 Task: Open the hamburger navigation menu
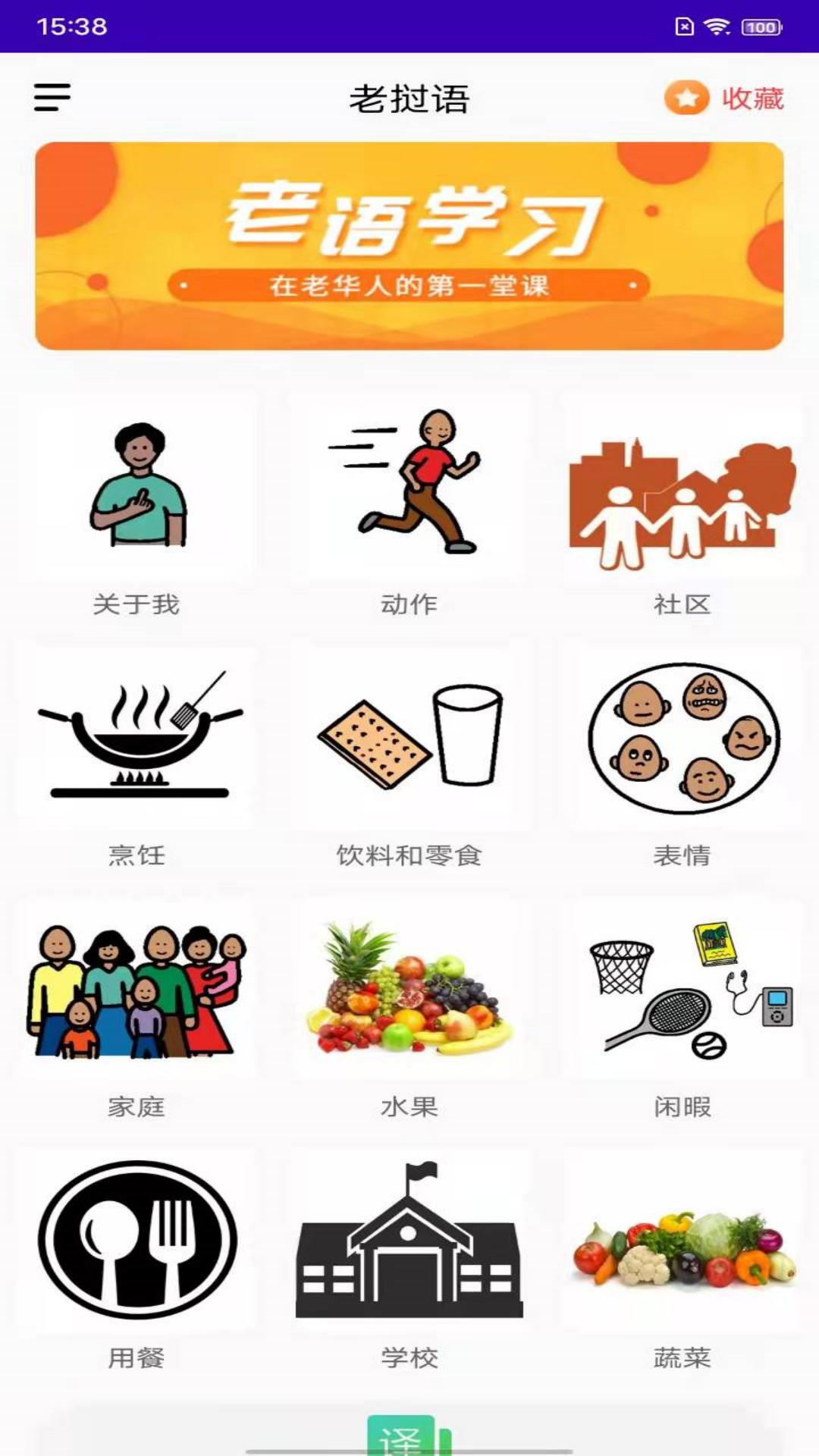coord(51,97)
